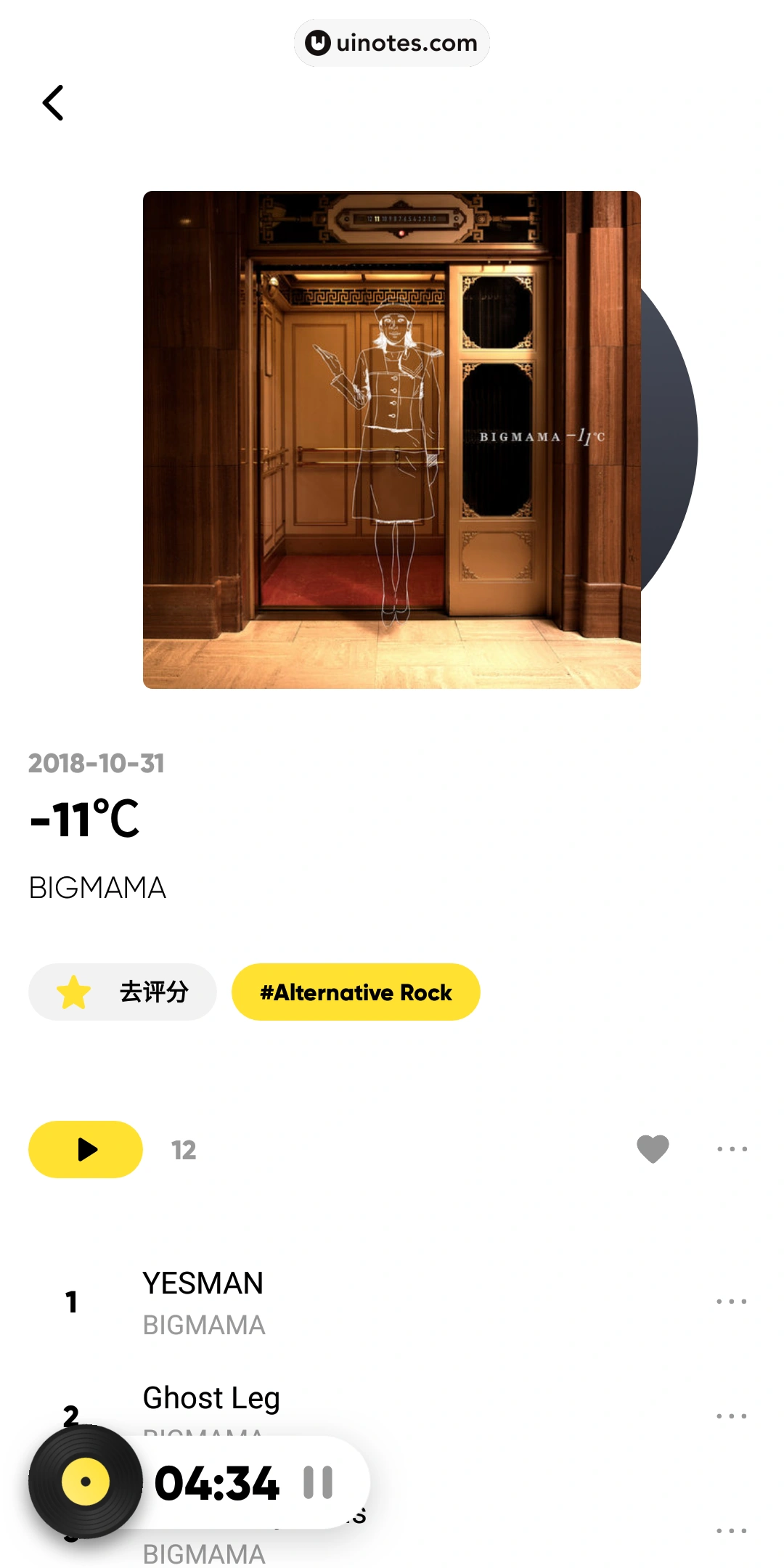784x1568 pixels.
Task: Click the artist name BIGMAMA
Action: click(97, 886)
